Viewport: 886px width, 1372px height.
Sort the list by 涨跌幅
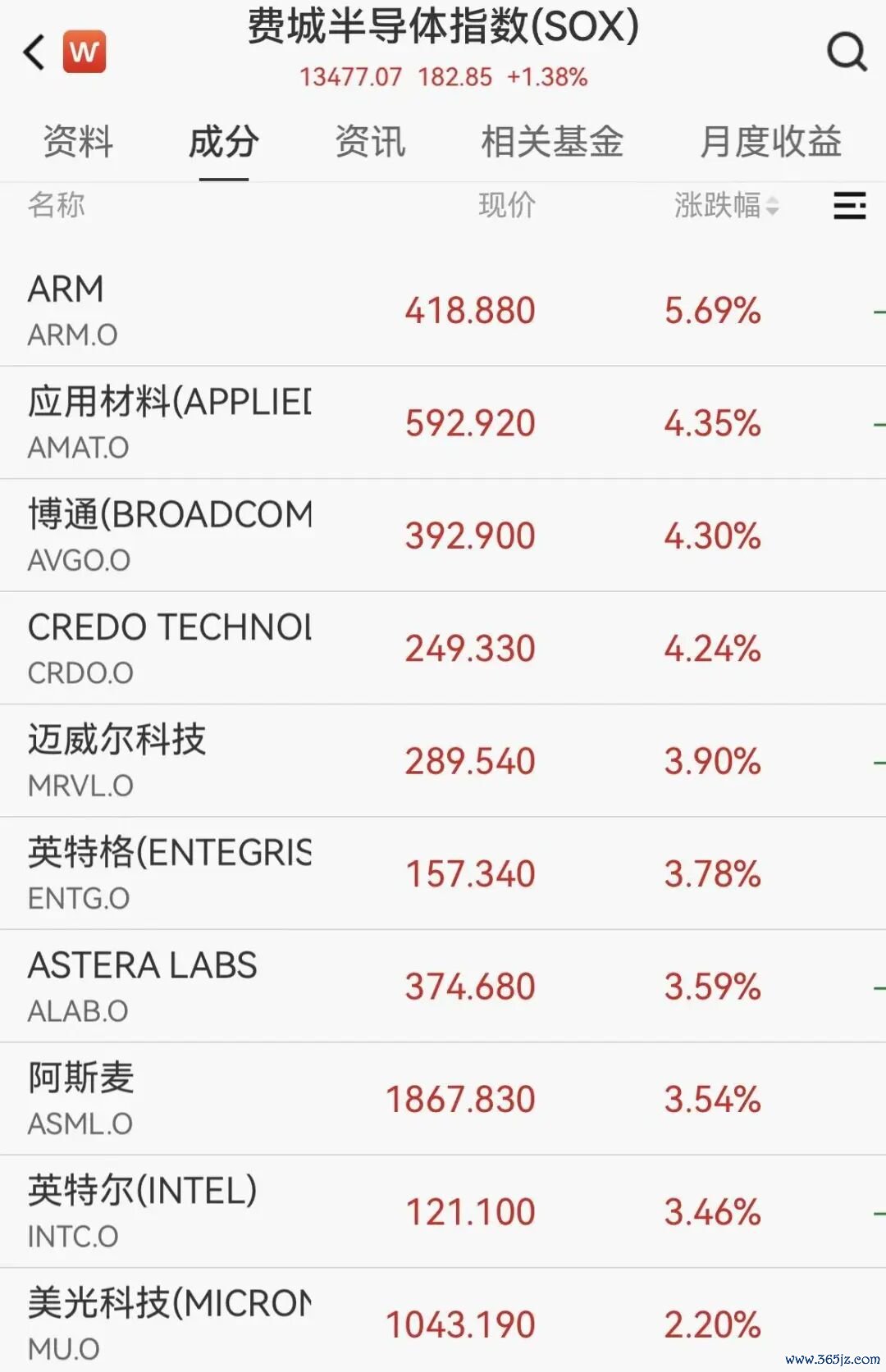(x=726, y=205)
